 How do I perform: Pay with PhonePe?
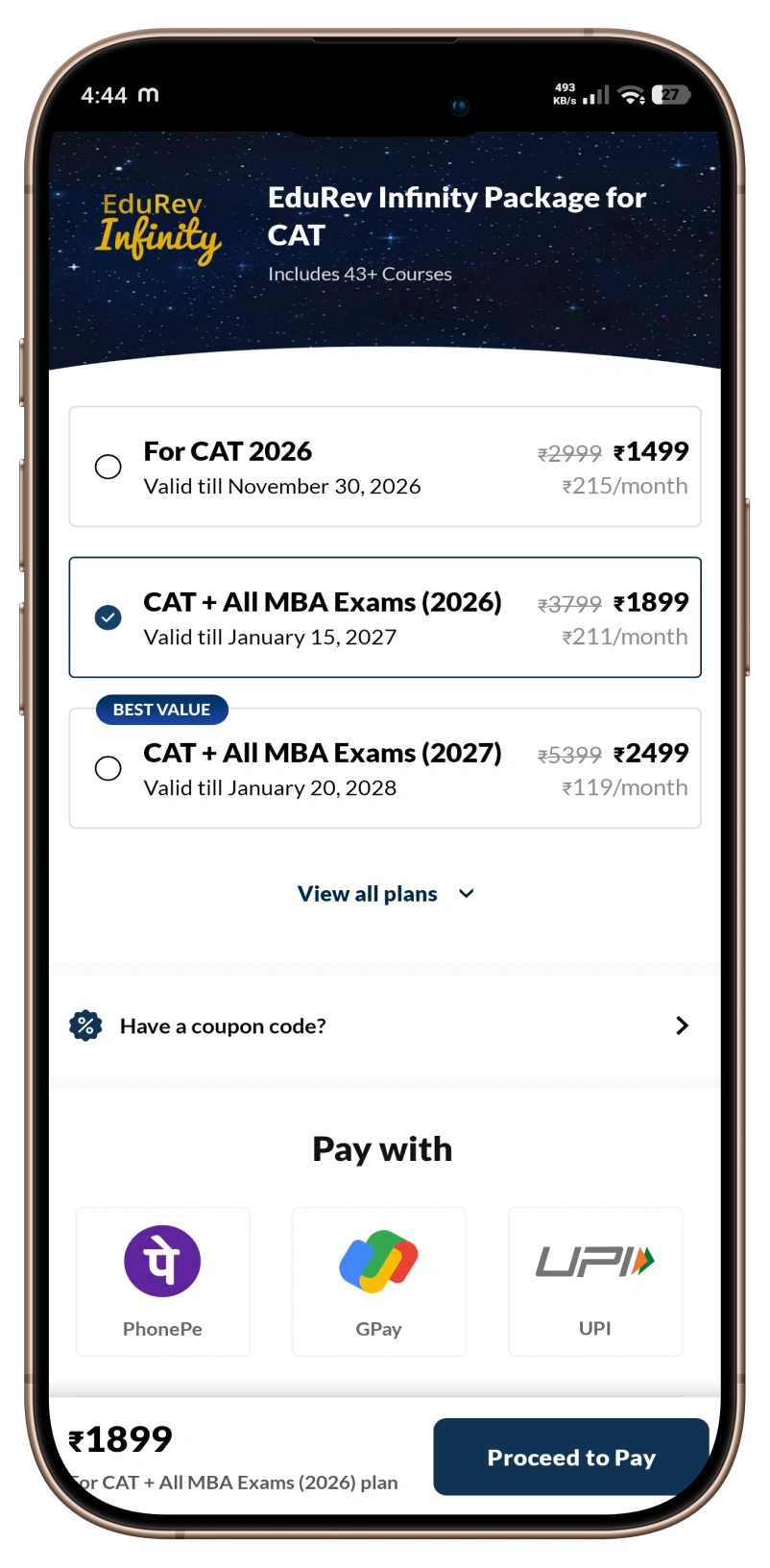tap(162, 1281)
